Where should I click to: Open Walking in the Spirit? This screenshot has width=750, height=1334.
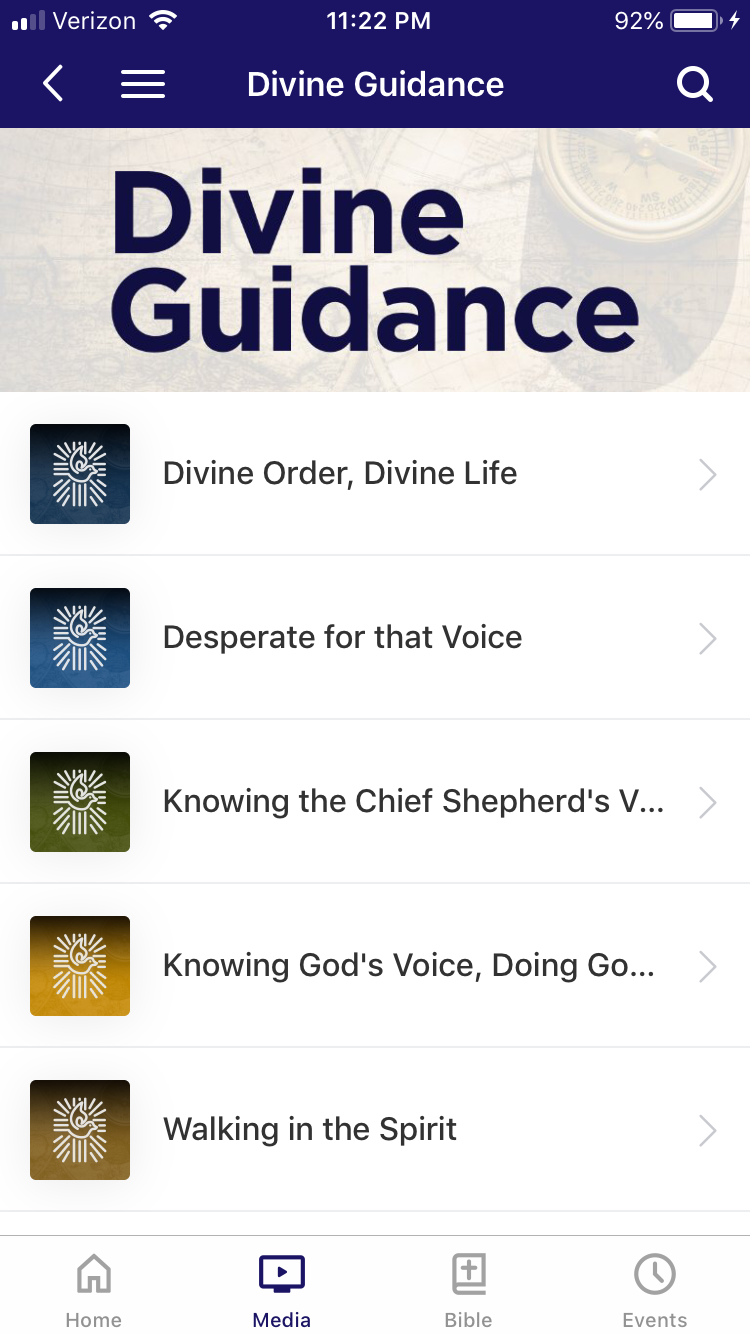(x=375, y=1130)
